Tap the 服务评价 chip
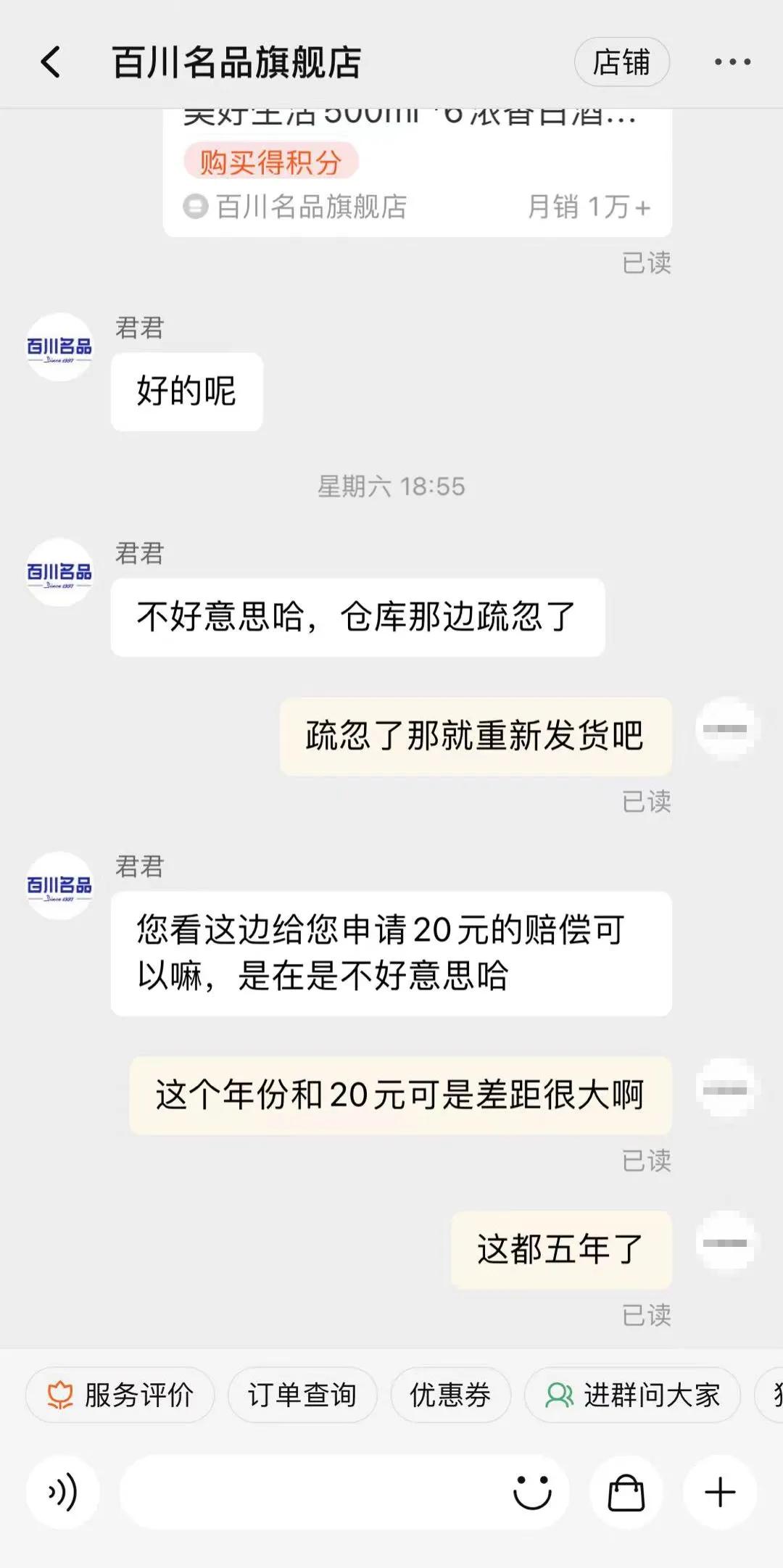 coord(120,1395)
